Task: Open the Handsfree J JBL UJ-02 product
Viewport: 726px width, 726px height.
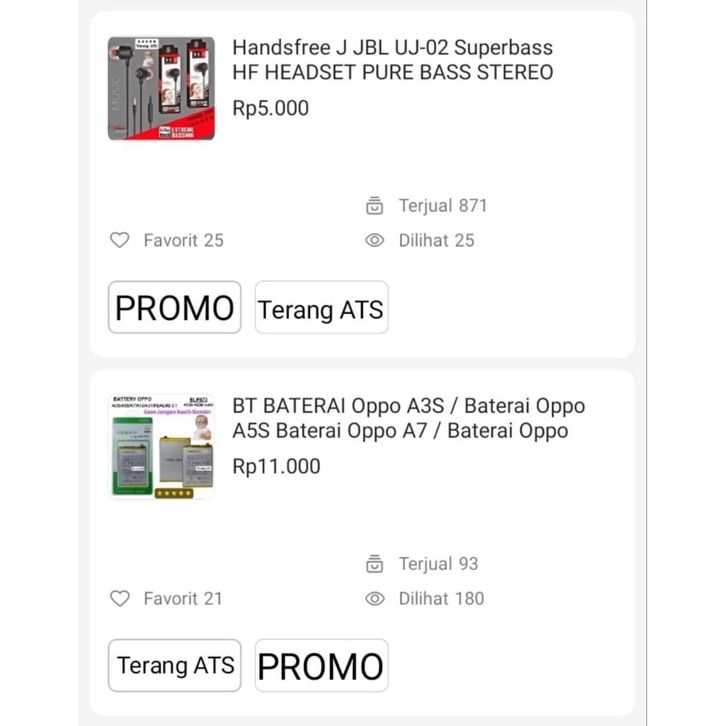Action: [x=392, y=60]
